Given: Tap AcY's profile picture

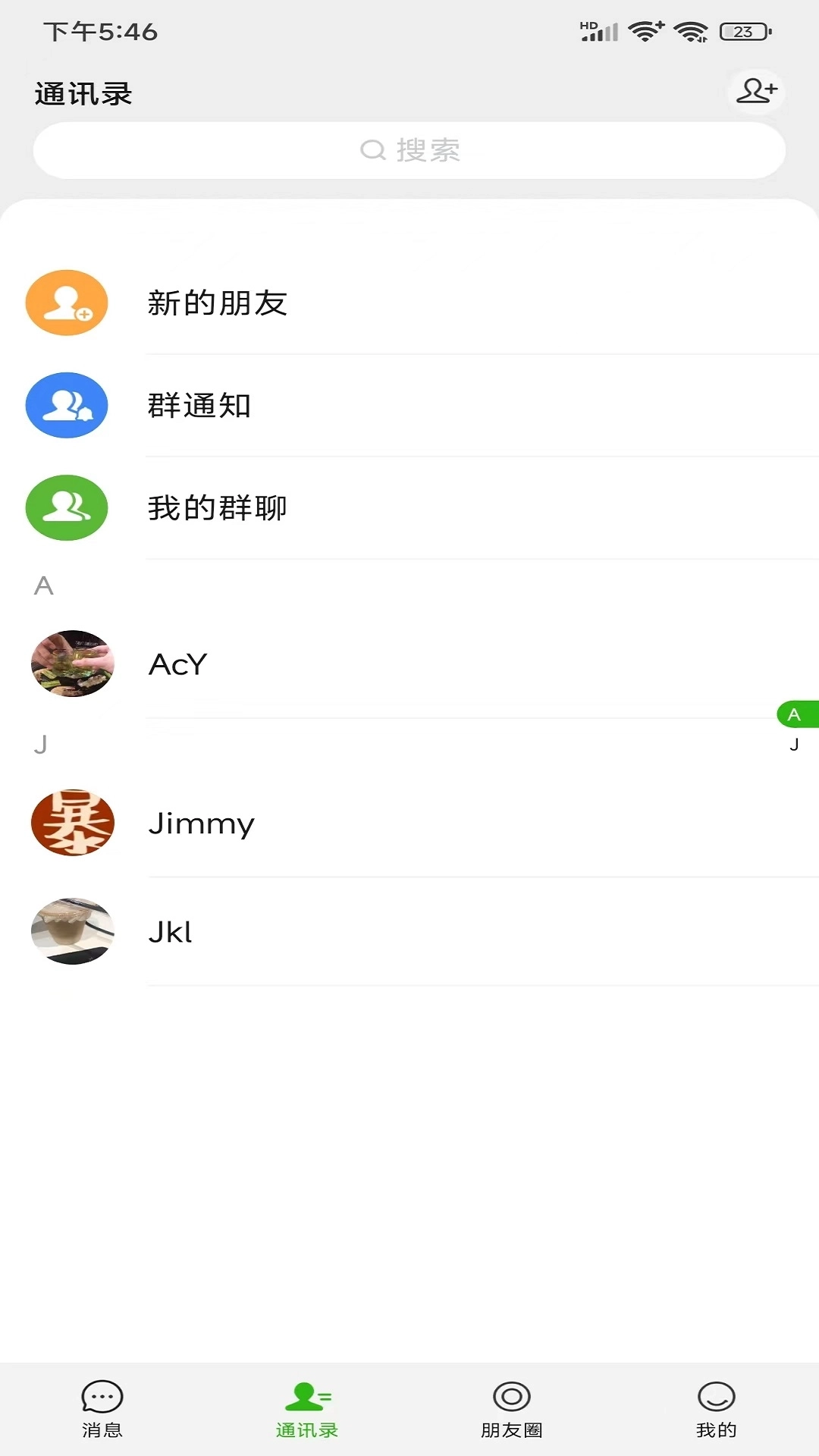Looking at the screenshot, I should (x=73, y=663).
